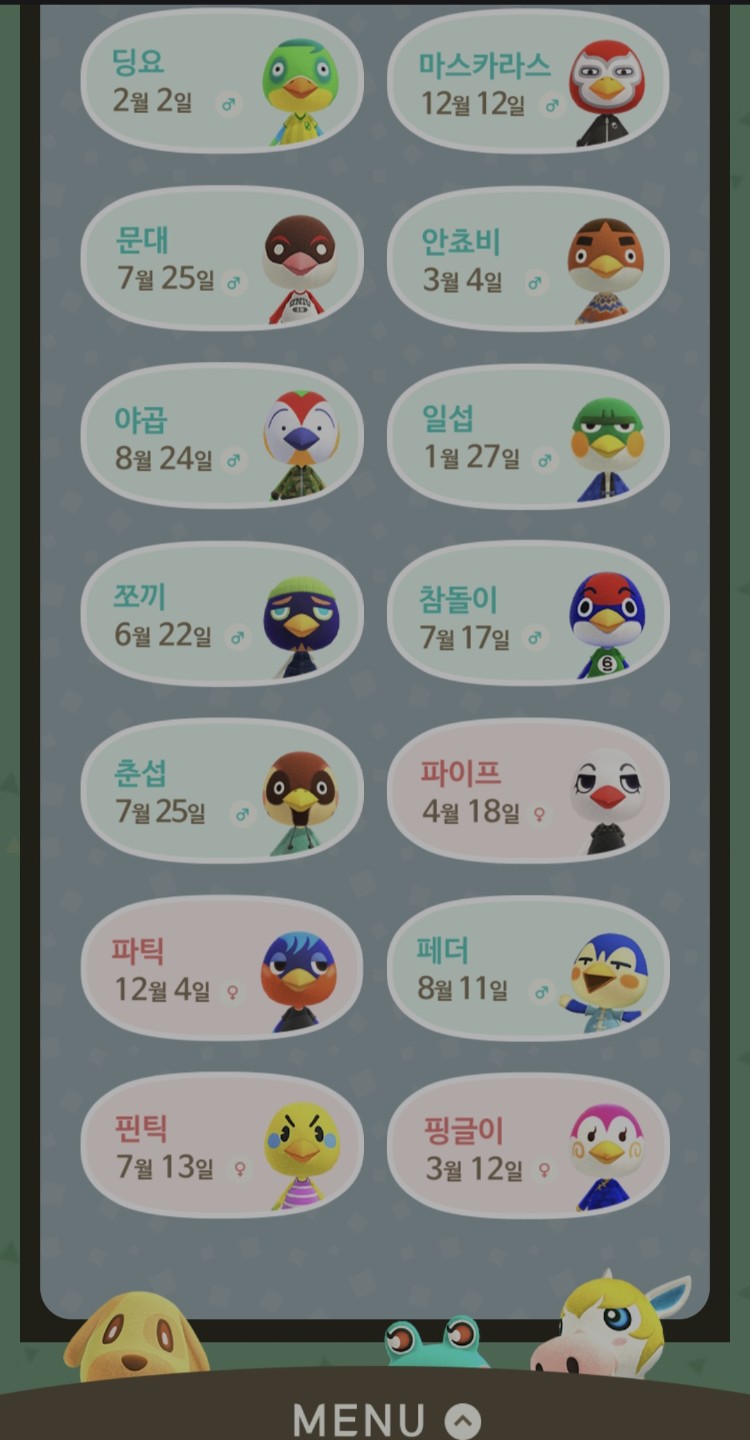This screenshot has height=1440, width=750.
Task: Select villager 쪼끼
Action: tap(221, 613)
